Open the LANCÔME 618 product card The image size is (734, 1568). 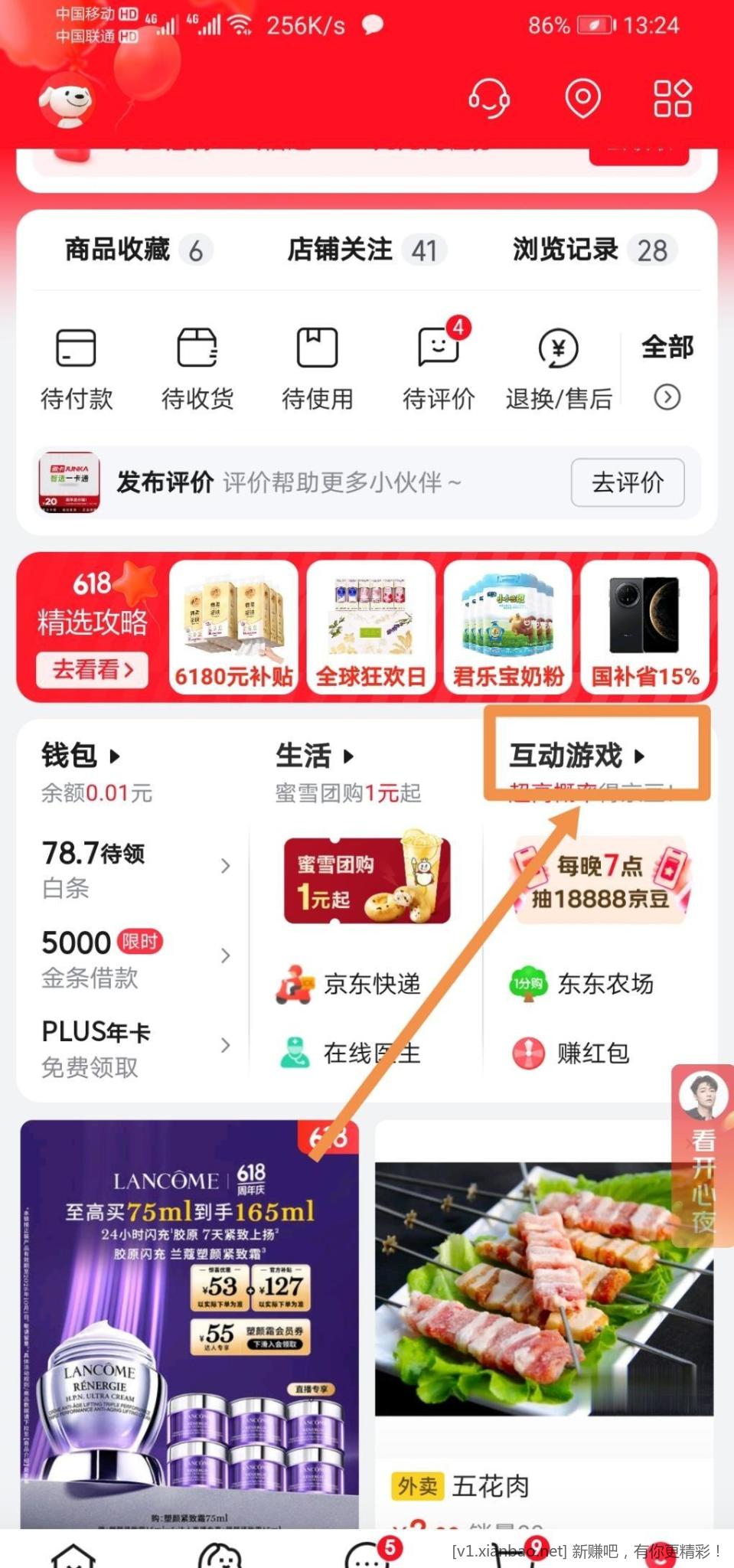pyautogui.click(x=189, y=1323)
